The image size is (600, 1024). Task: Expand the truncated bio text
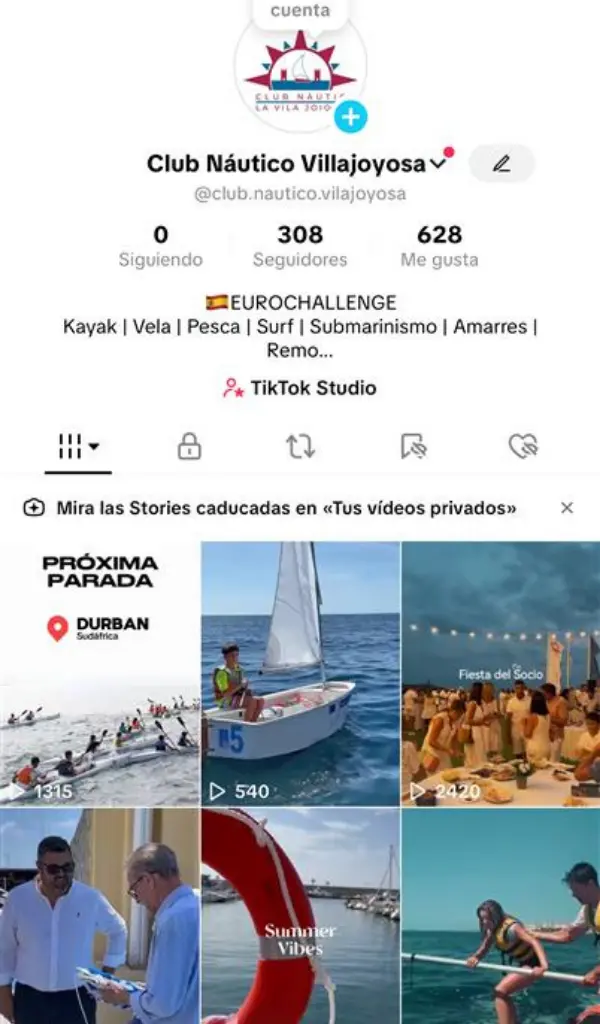tap(300, 351)
